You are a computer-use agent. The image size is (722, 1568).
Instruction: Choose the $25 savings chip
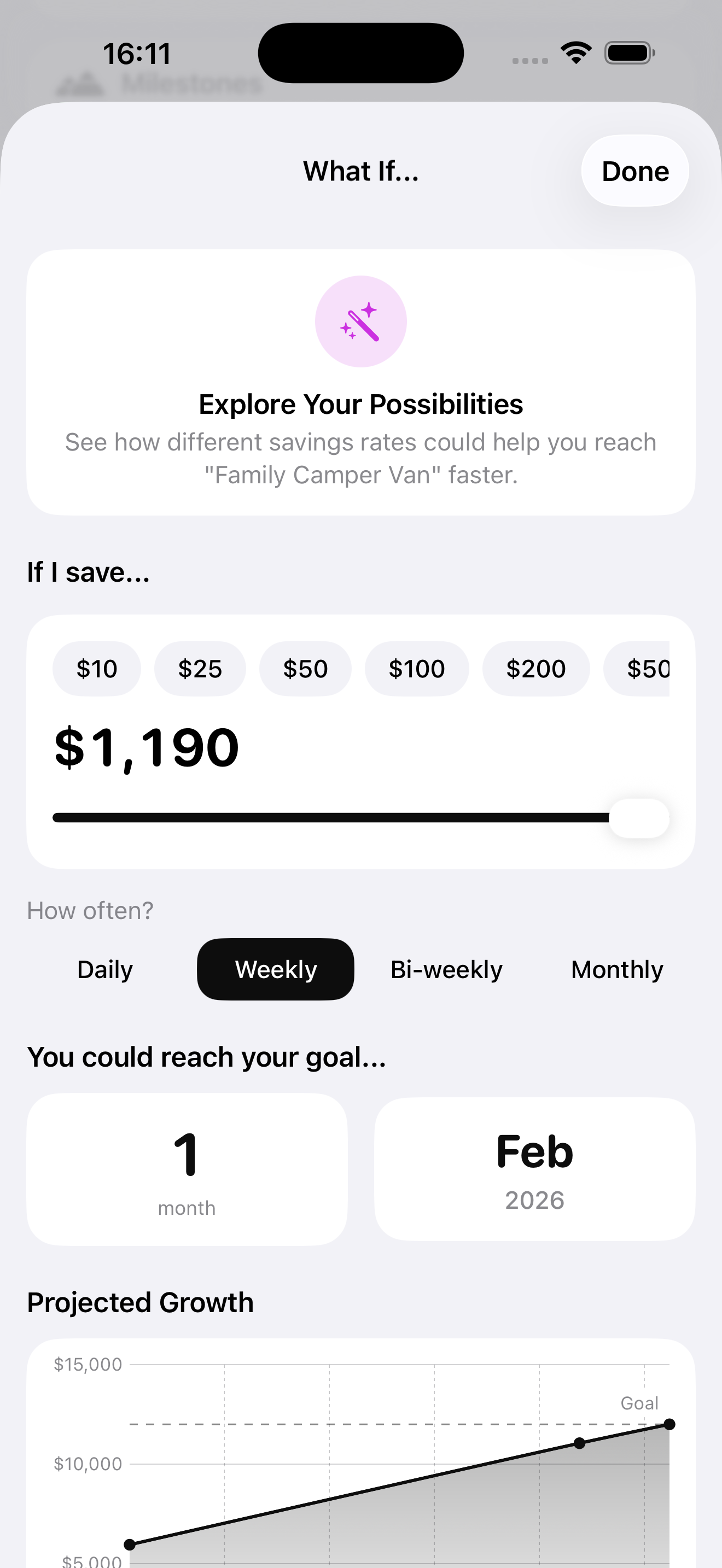click(200, 668)
